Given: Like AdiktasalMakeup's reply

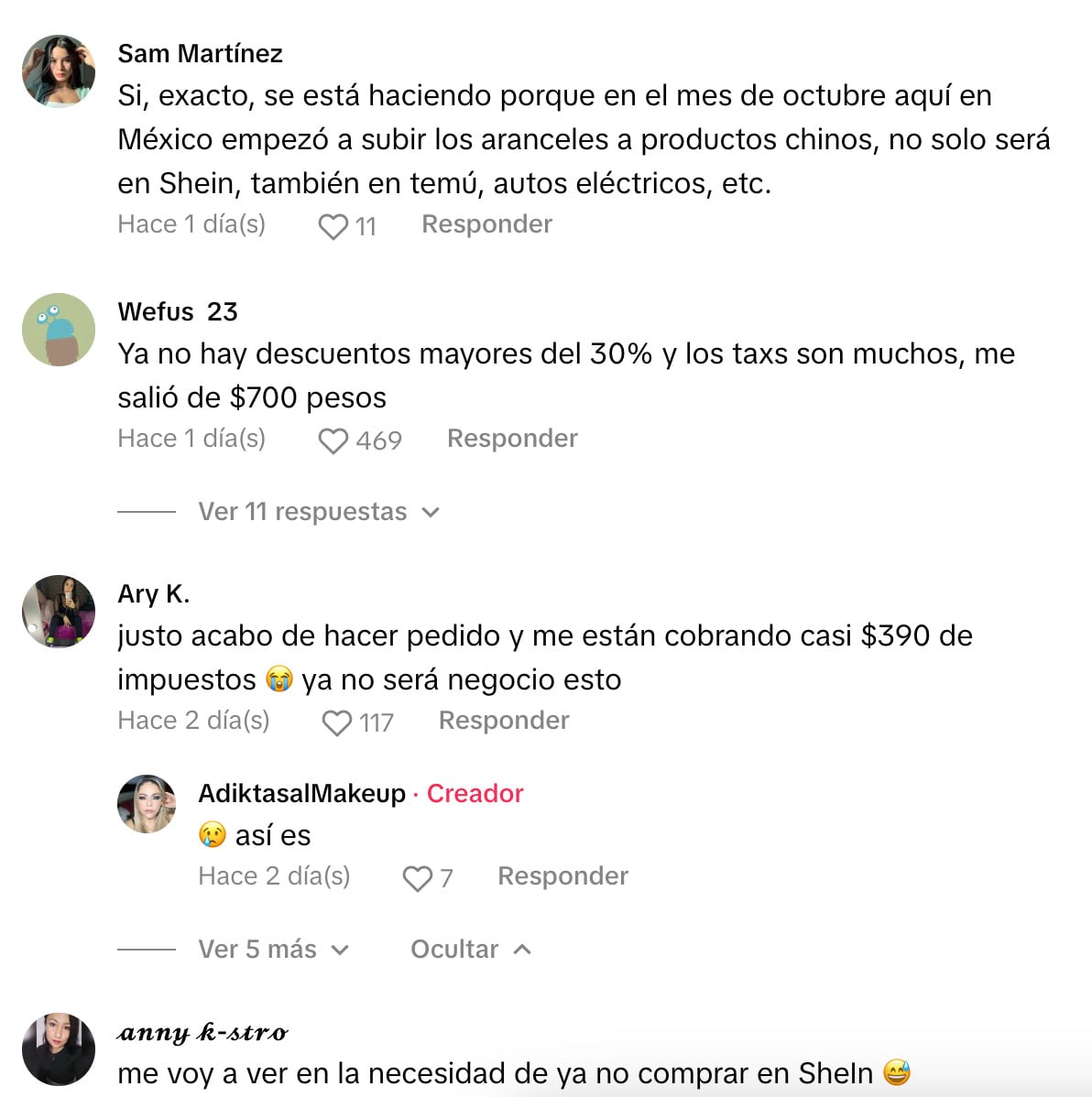Looking at the screenshot, I should 417,878.
